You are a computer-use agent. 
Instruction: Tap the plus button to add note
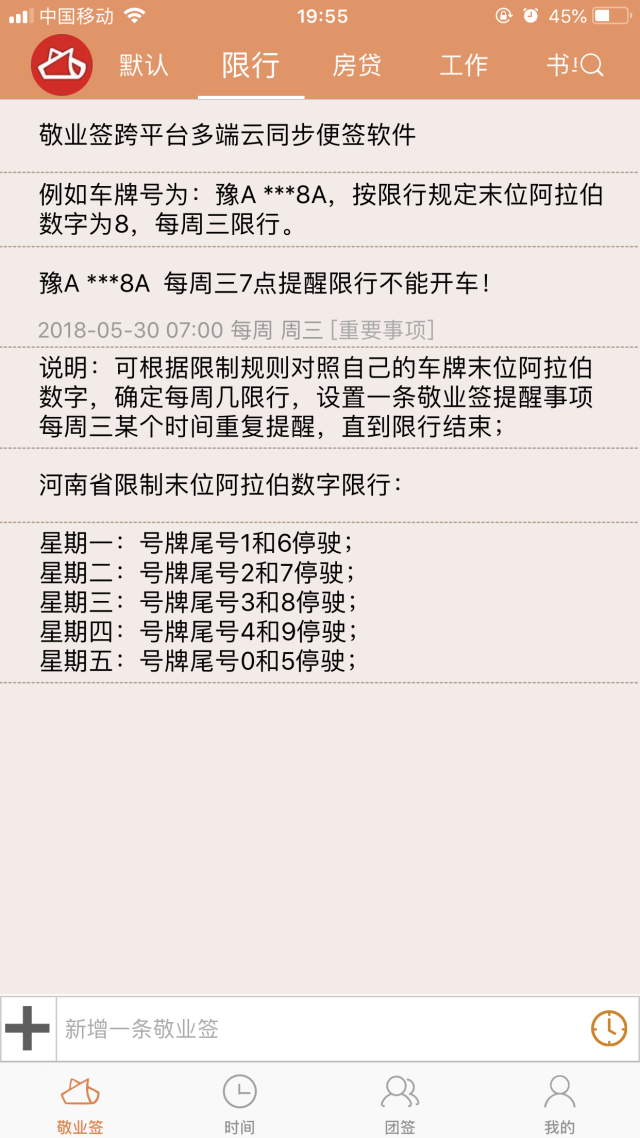pos(28,1028)
